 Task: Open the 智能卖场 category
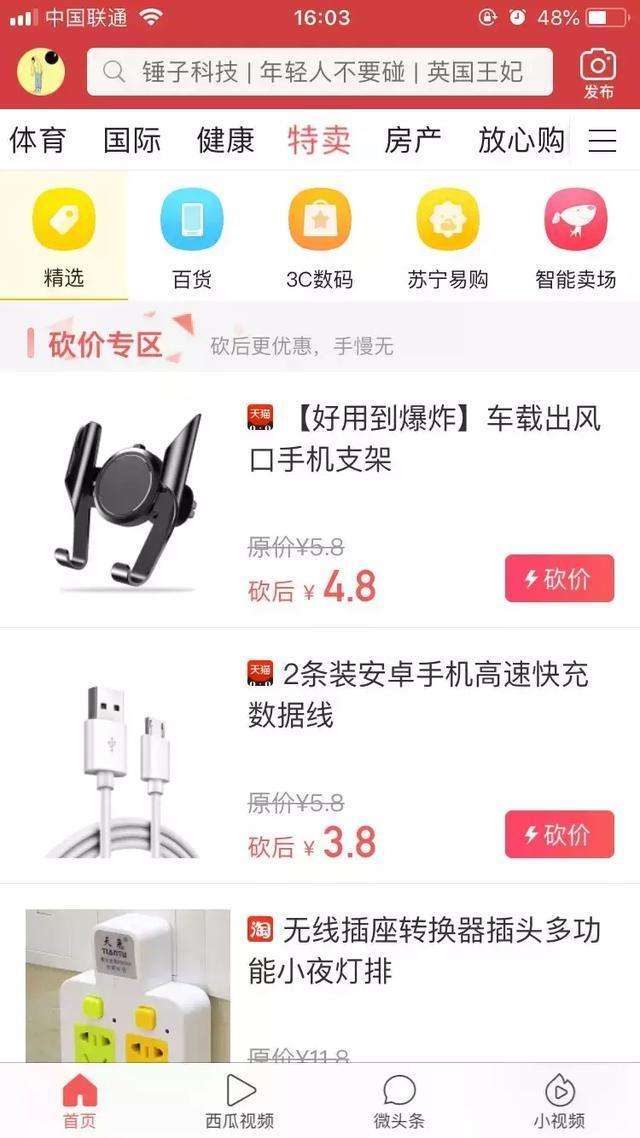[575, 237]
